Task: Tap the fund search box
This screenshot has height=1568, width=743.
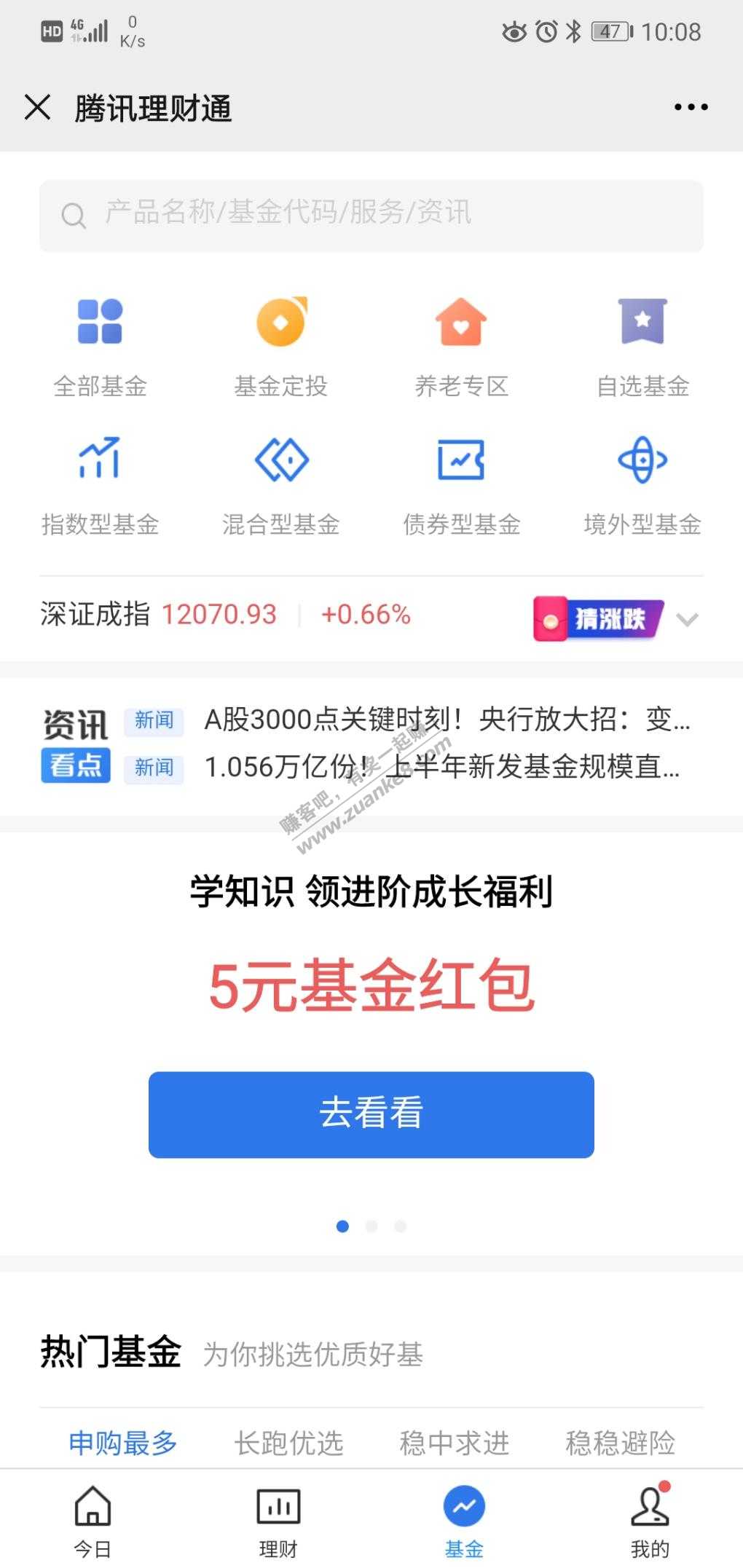Action: pos(371,216)
